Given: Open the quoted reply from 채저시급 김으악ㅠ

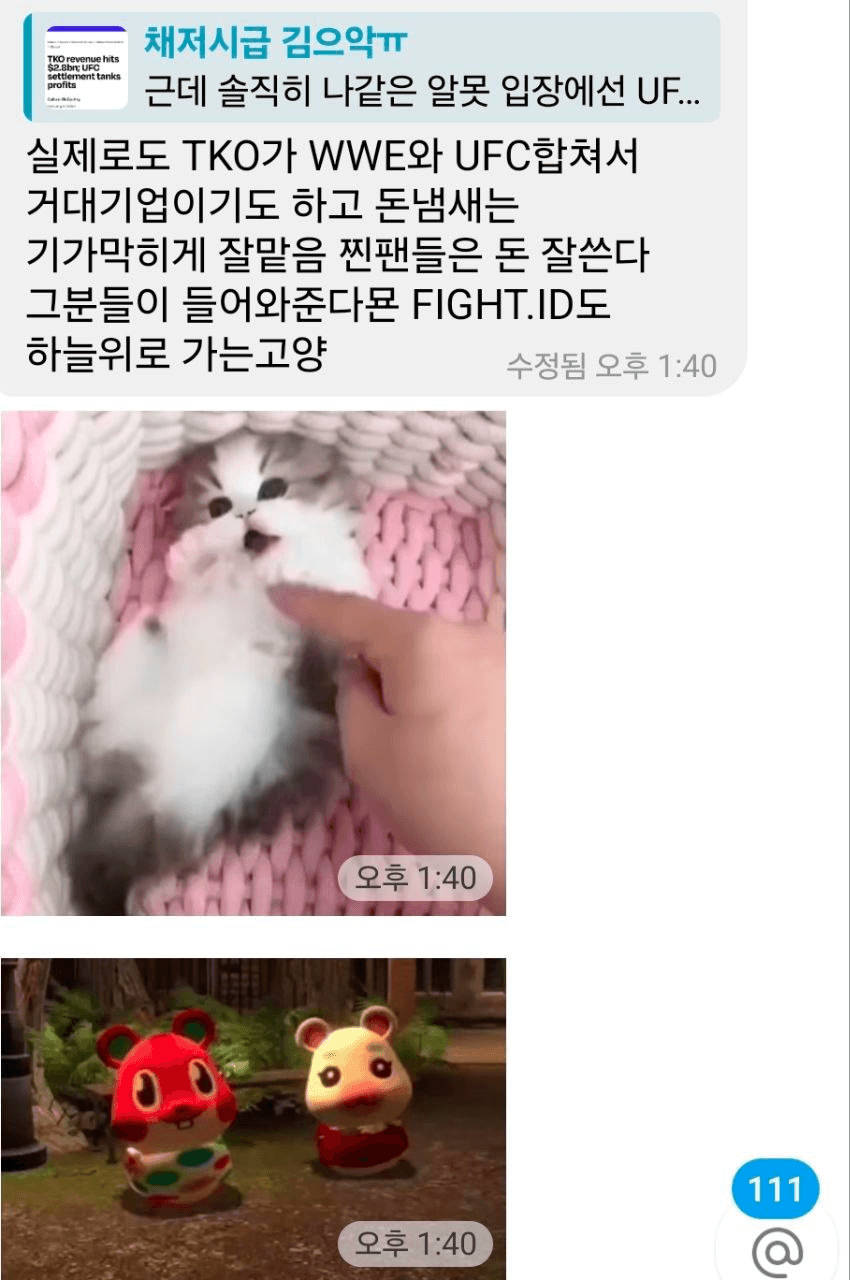Looking at the screenshot, I should point(372,67).
